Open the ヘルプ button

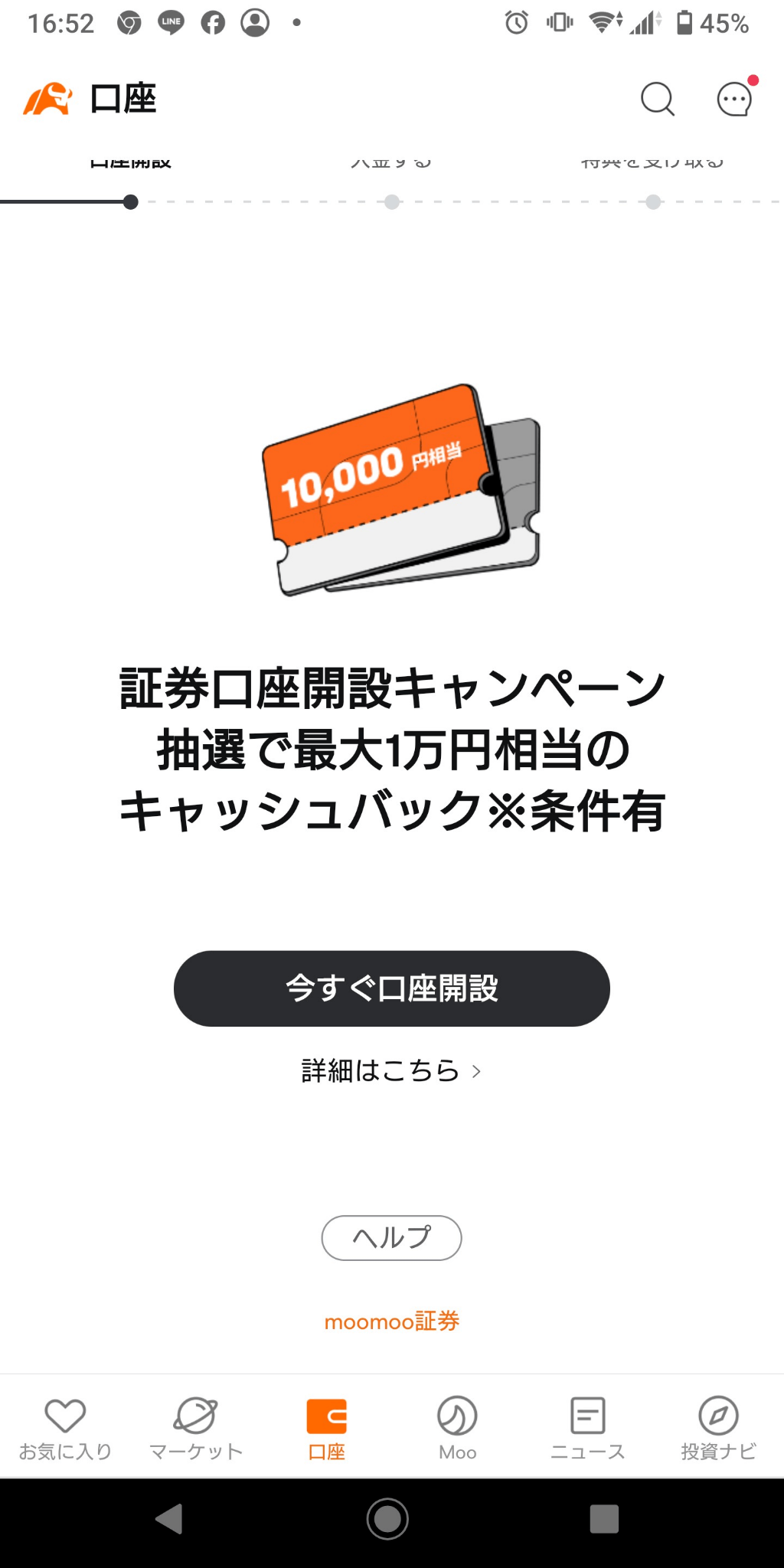point(391,1237)
